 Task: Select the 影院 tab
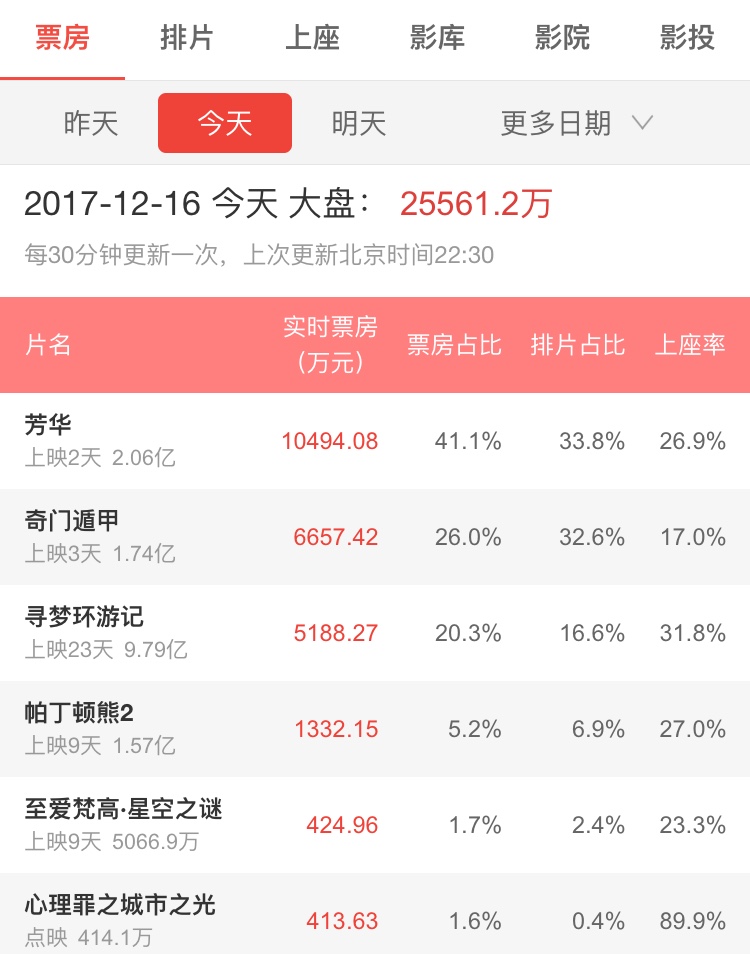562,39
